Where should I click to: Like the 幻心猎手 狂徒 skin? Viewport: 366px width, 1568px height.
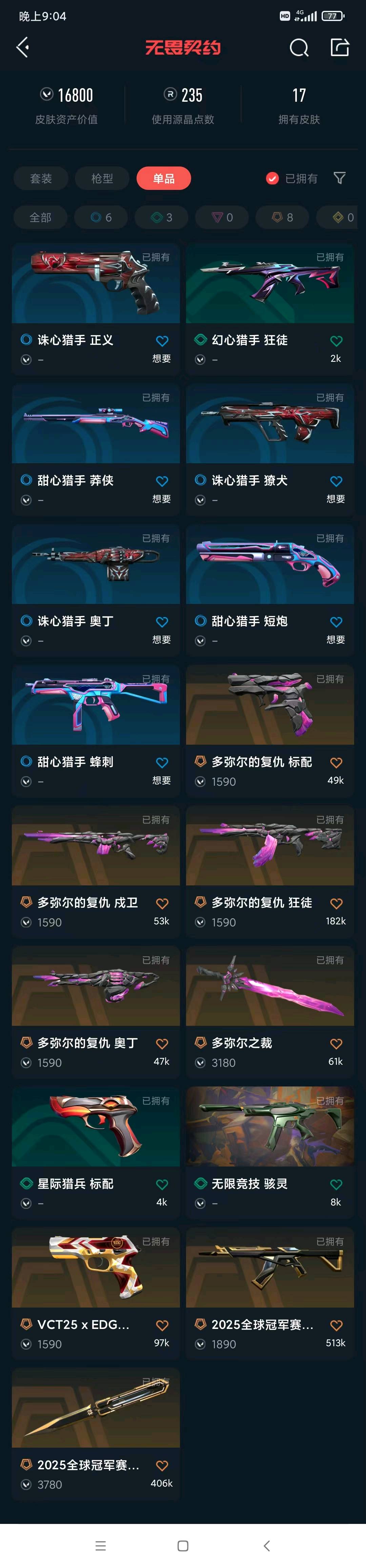click(x=336, y=341)
